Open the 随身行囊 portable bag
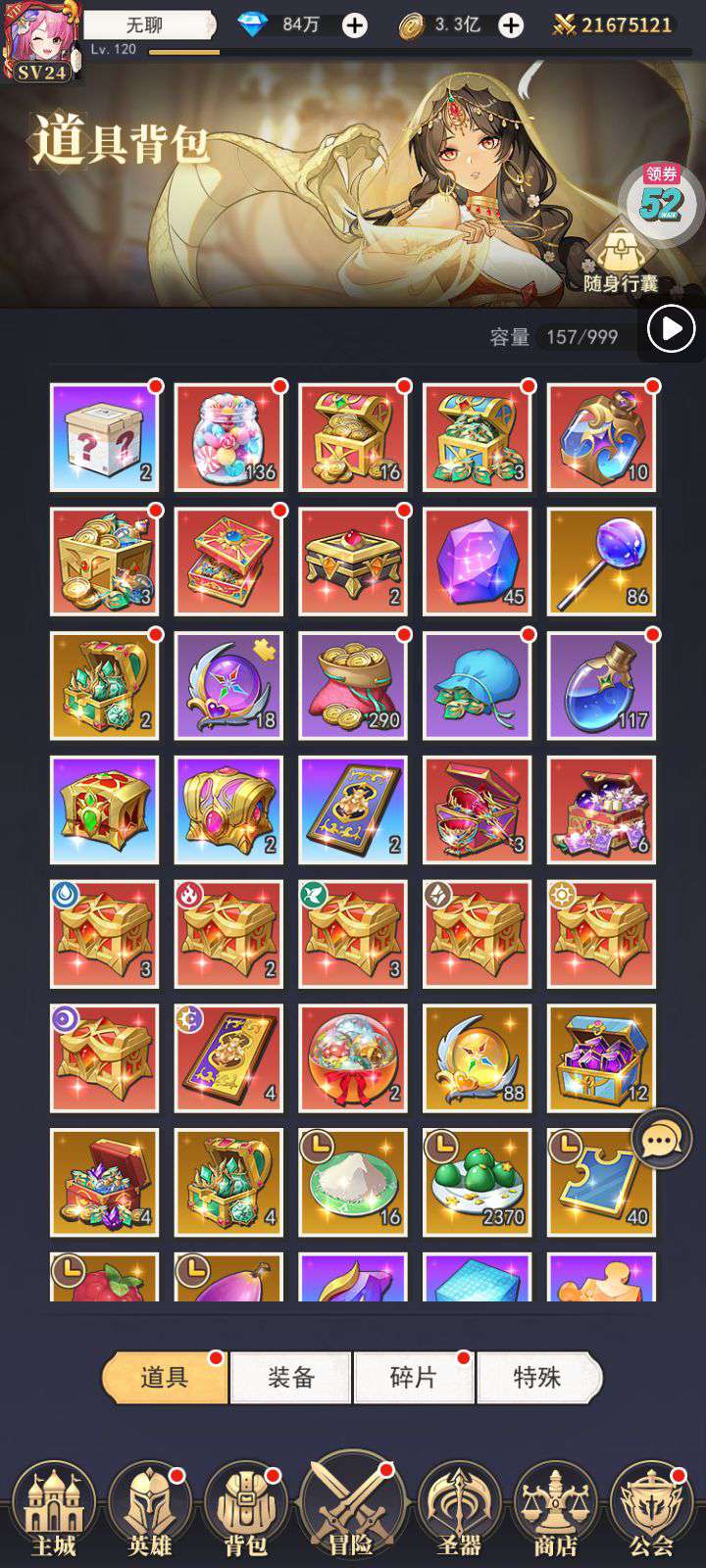 621,262
